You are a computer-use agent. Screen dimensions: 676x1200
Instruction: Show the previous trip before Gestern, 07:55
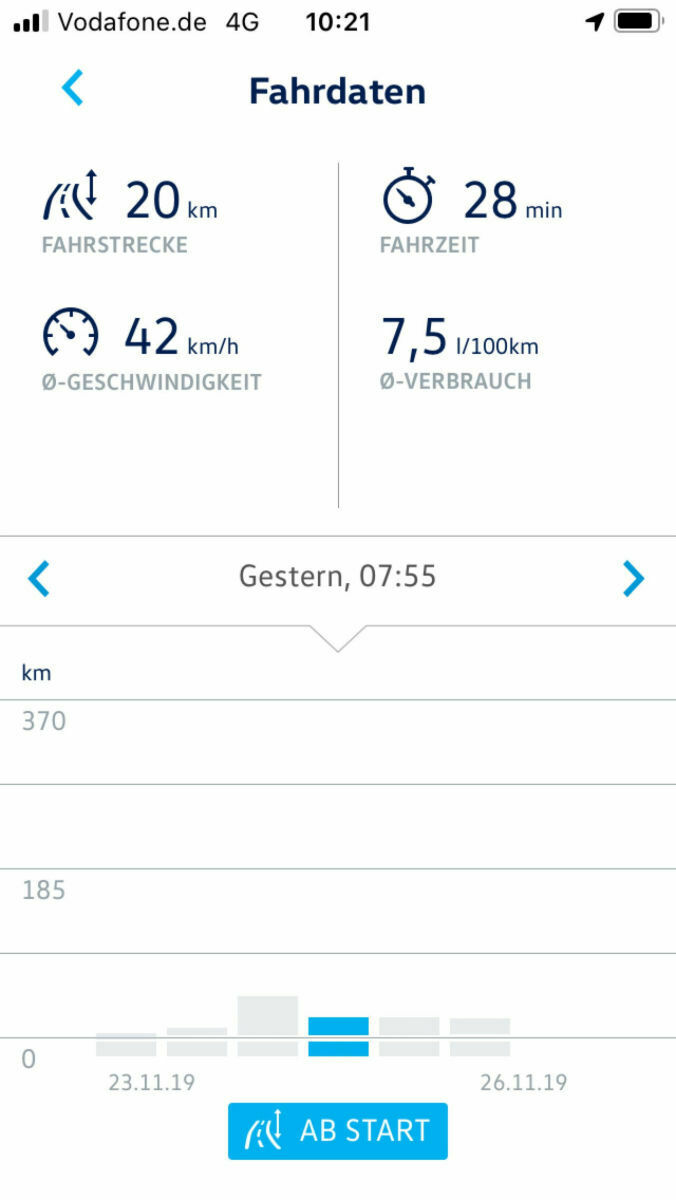tap(39, 578)
